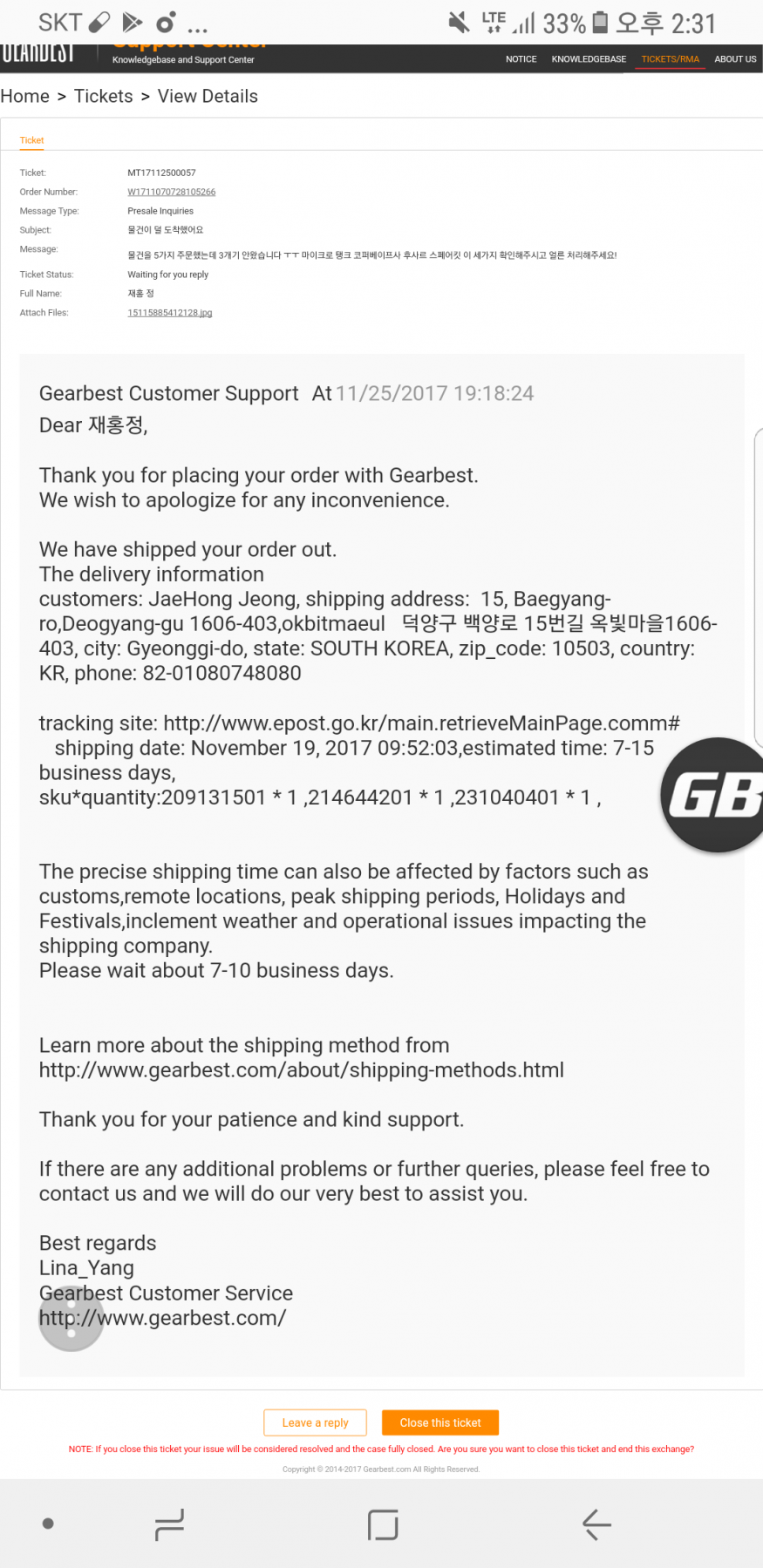
Task: Open the NOTICE menu item
Action: [521, 59]
